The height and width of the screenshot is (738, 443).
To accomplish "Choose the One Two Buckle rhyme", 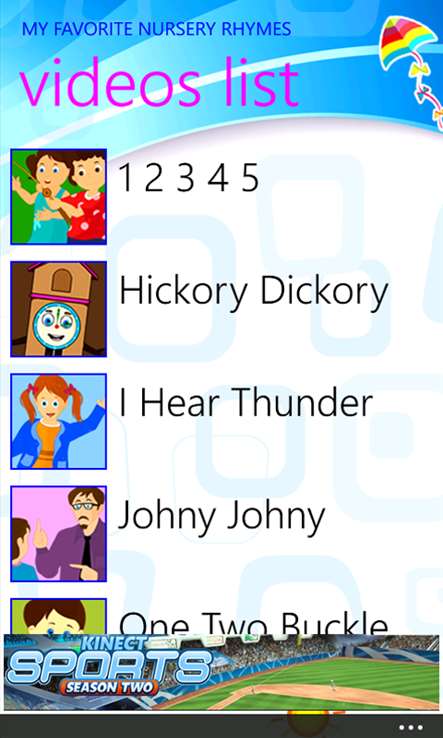I will 221,616.
